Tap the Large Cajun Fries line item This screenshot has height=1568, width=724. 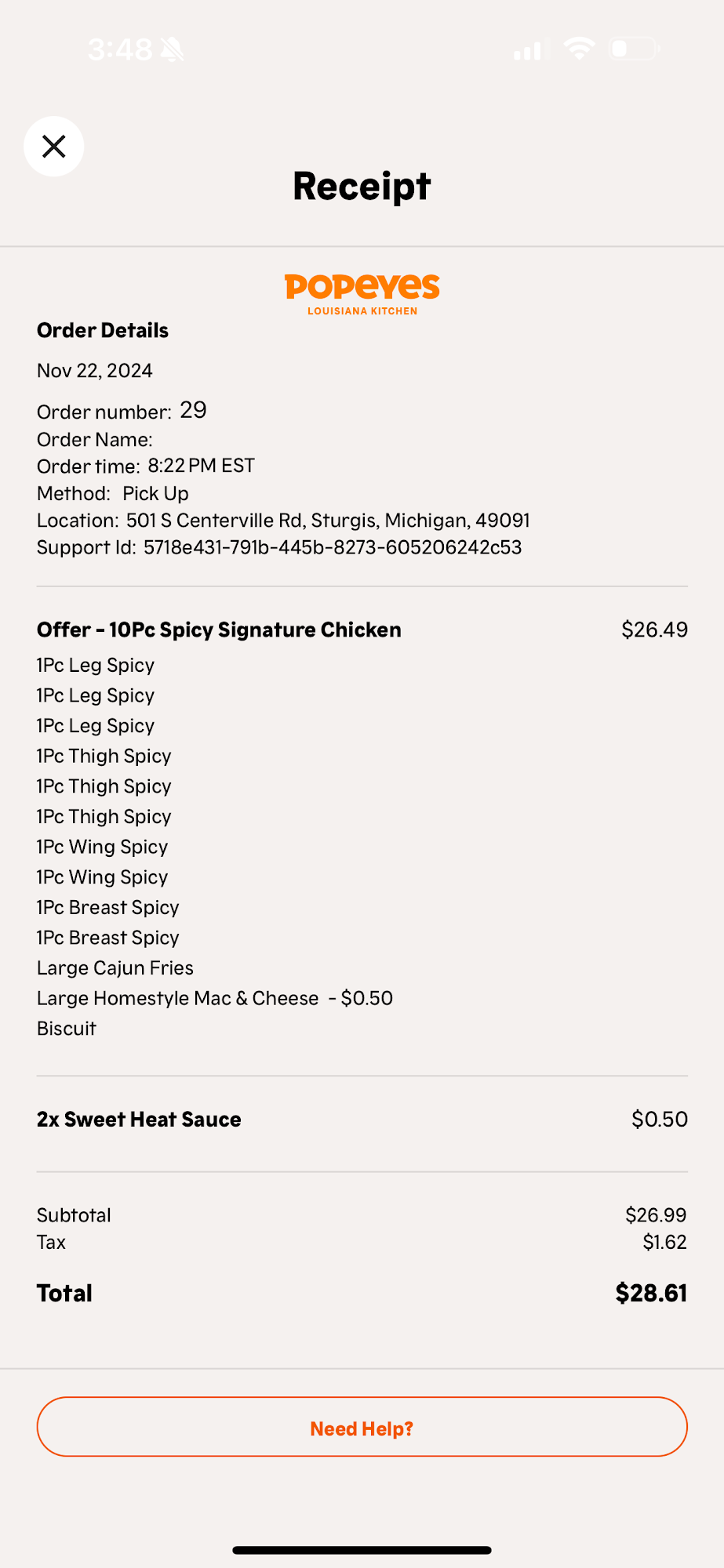115,967
